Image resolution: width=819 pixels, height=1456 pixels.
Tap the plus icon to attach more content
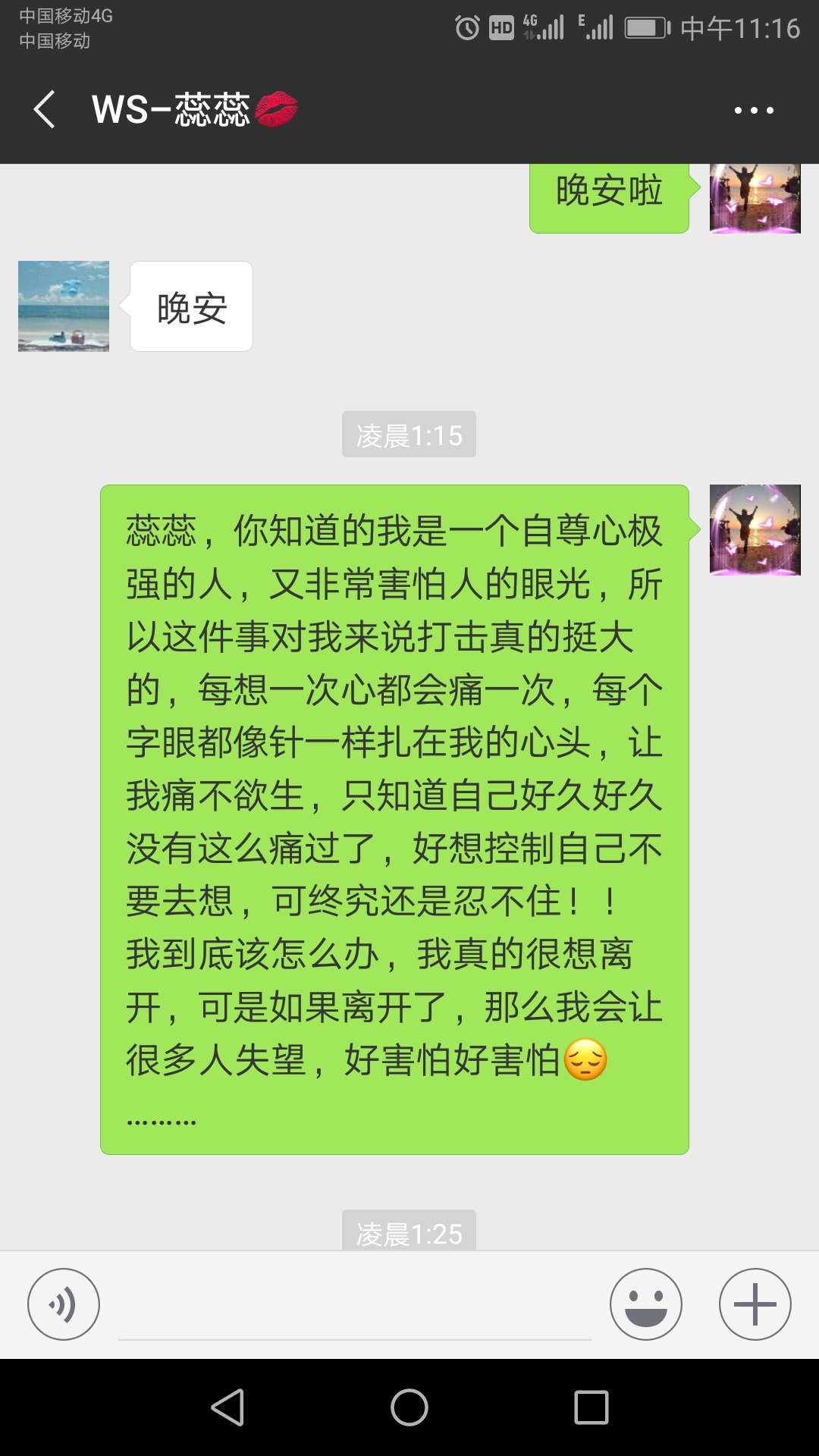pyautogui.click(x=753, y=1304)
